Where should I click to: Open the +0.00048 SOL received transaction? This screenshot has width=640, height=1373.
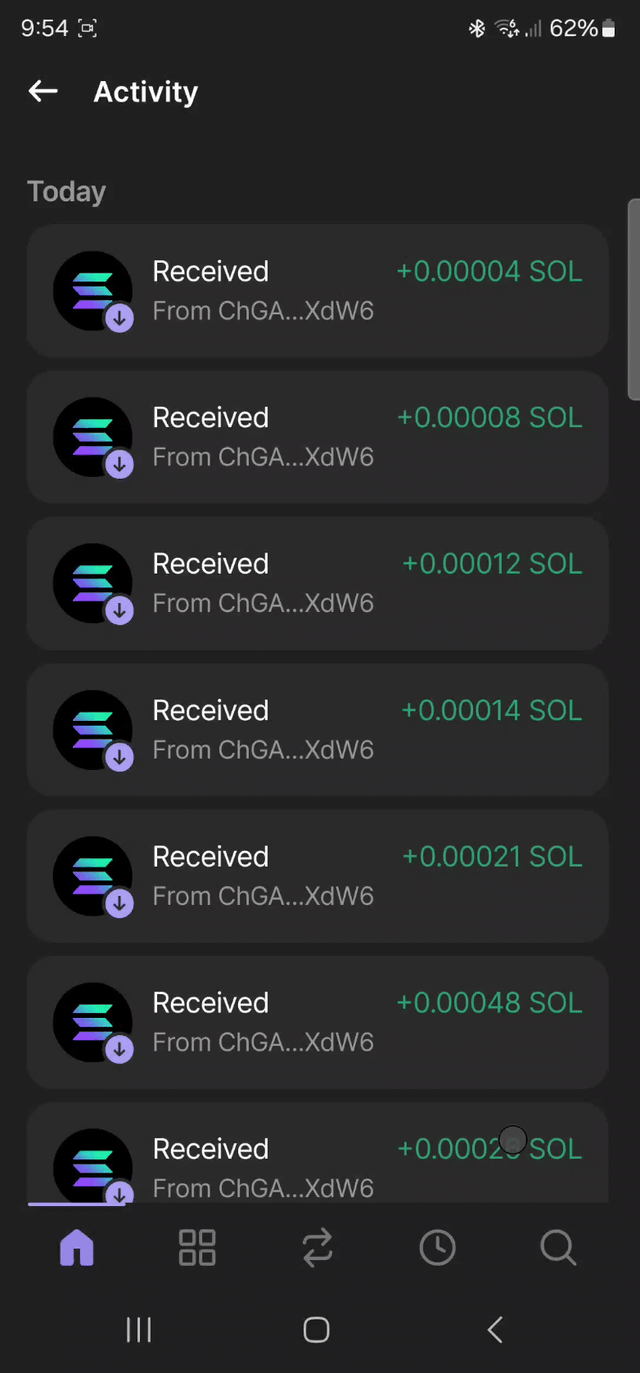tap(317, 1022)
